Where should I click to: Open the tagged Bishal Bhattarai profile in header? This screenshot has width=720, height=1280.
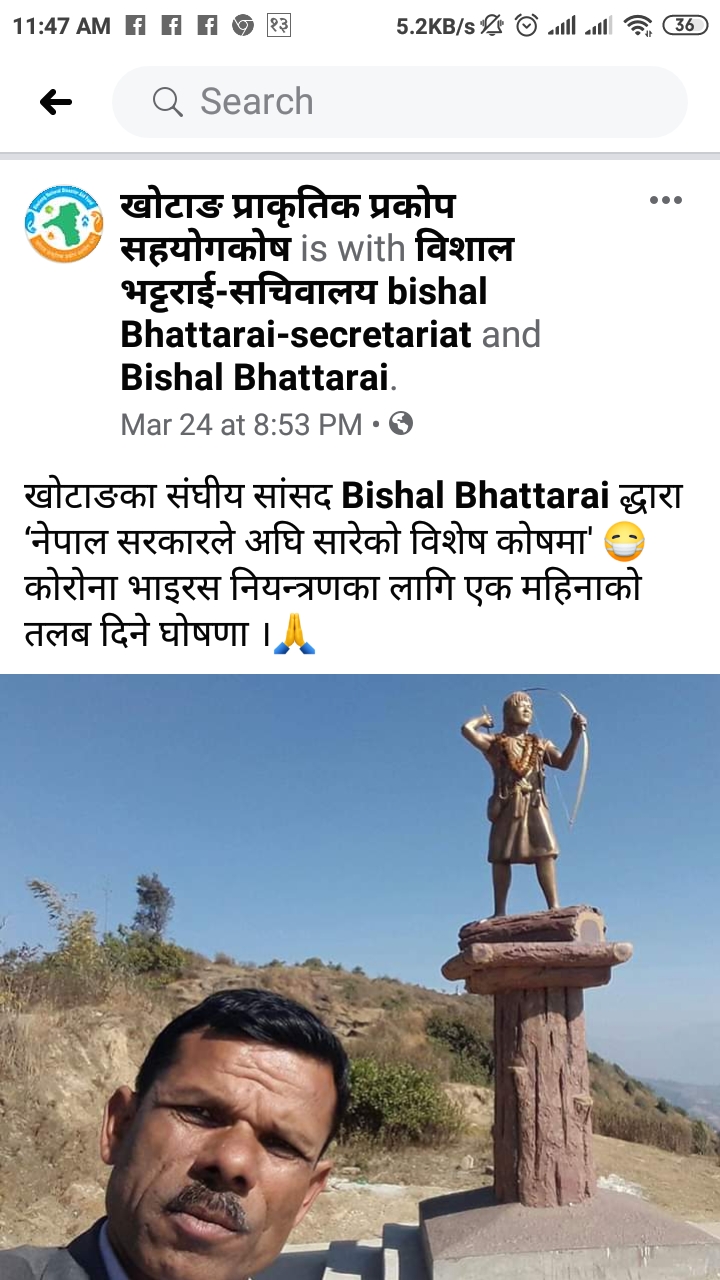point(253,377)
